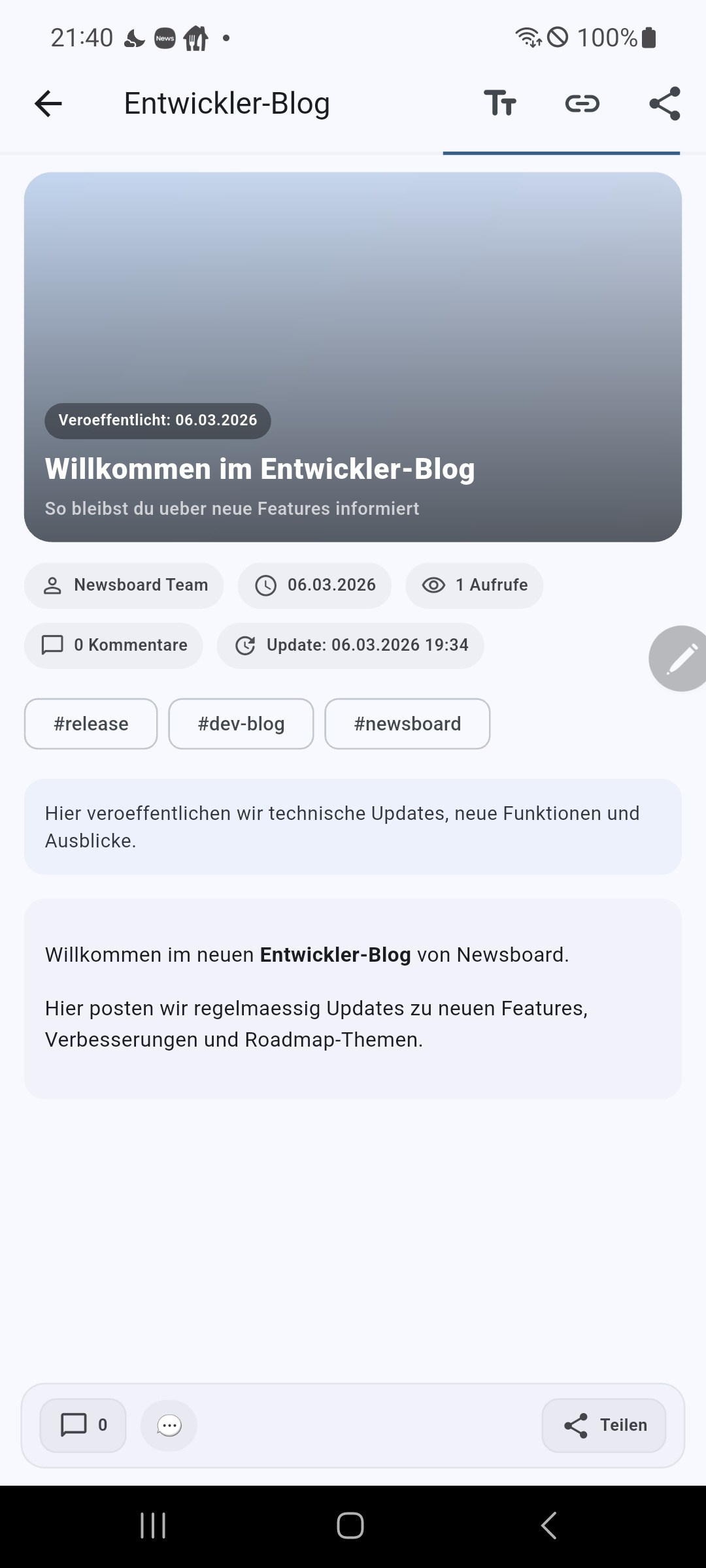Select the #newsboard tag
The width and height of the screenshot is (706, 1568).
click(407, 724)
